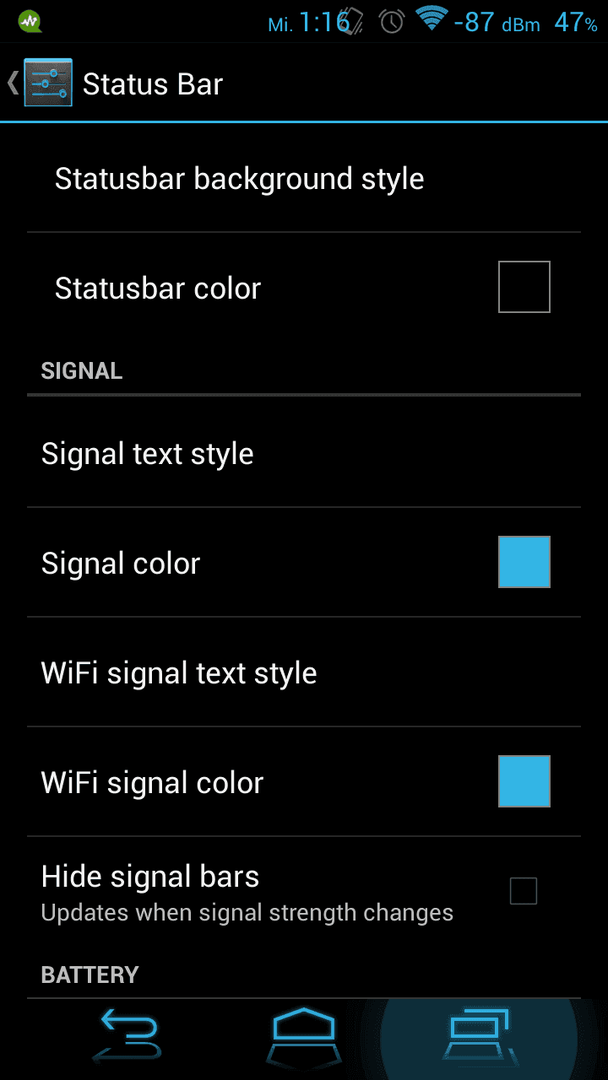Image resolution: width=608 pixels, height=1080 pixels.
Task: Open Signal text style
Action: pos(304,453)
